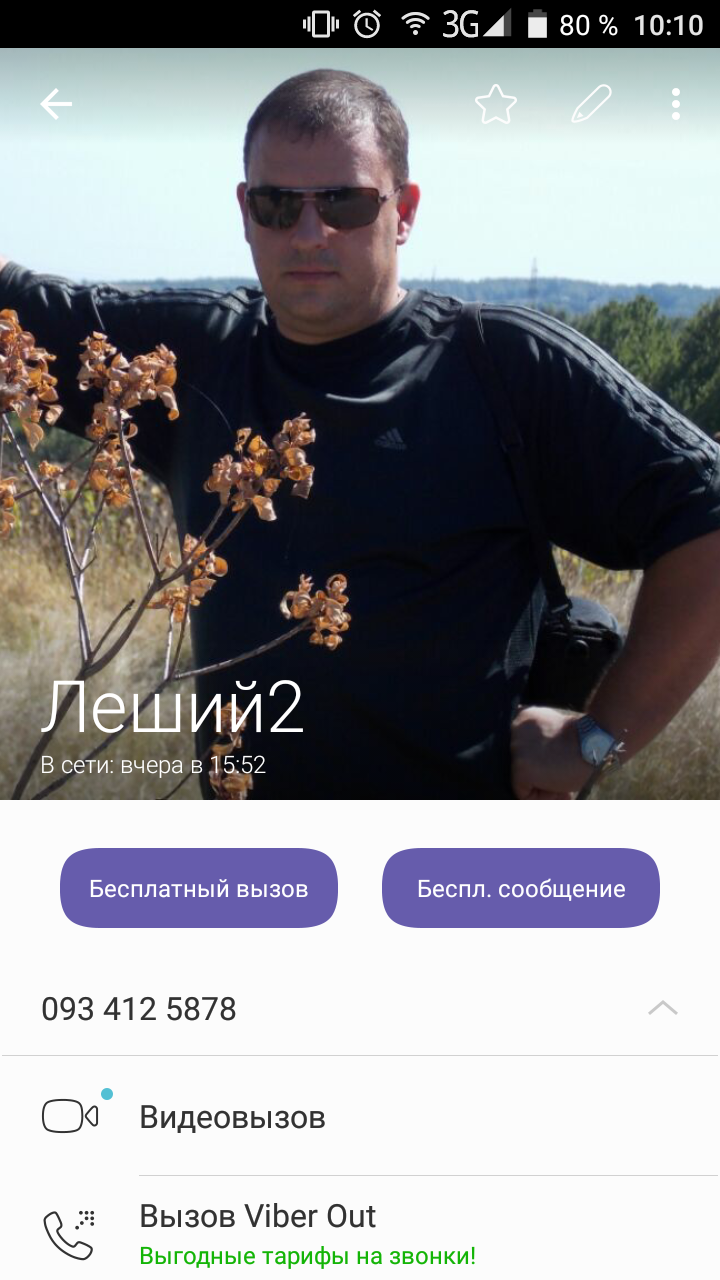Collapse the phone number 093 412 5878 section
The image size is (720, 1280).
click(x=662, y=1008)
